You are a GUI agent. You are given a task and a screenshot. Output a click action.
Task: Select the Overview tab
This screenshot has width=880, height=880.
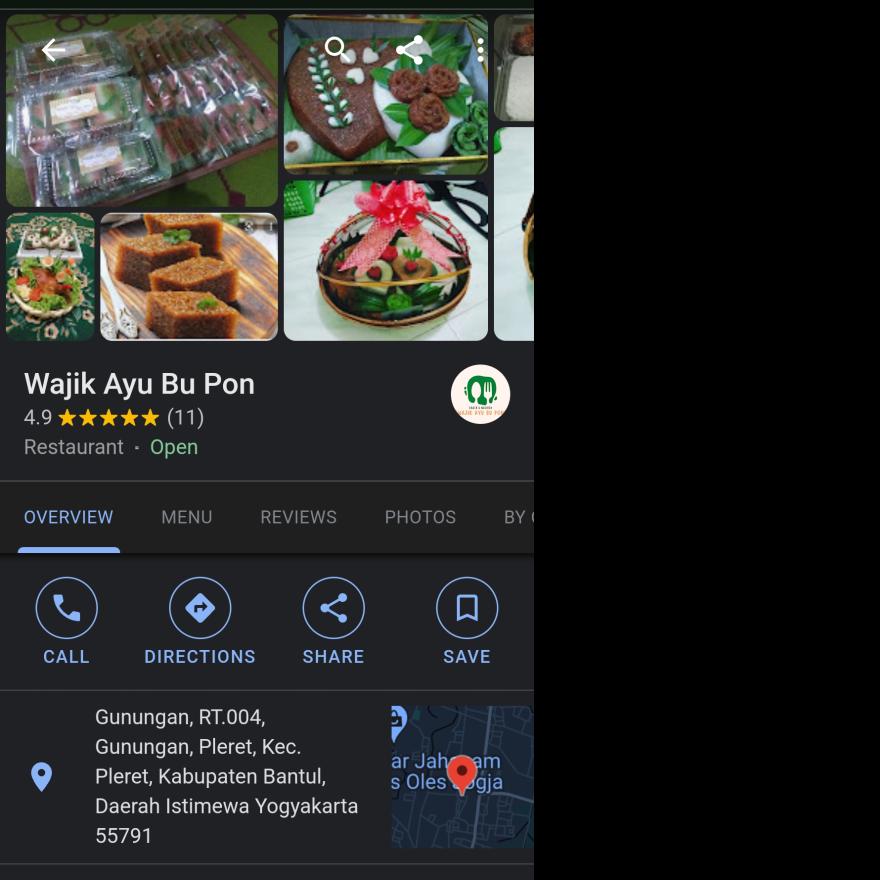pyautogui.click(x=69, y=517)
